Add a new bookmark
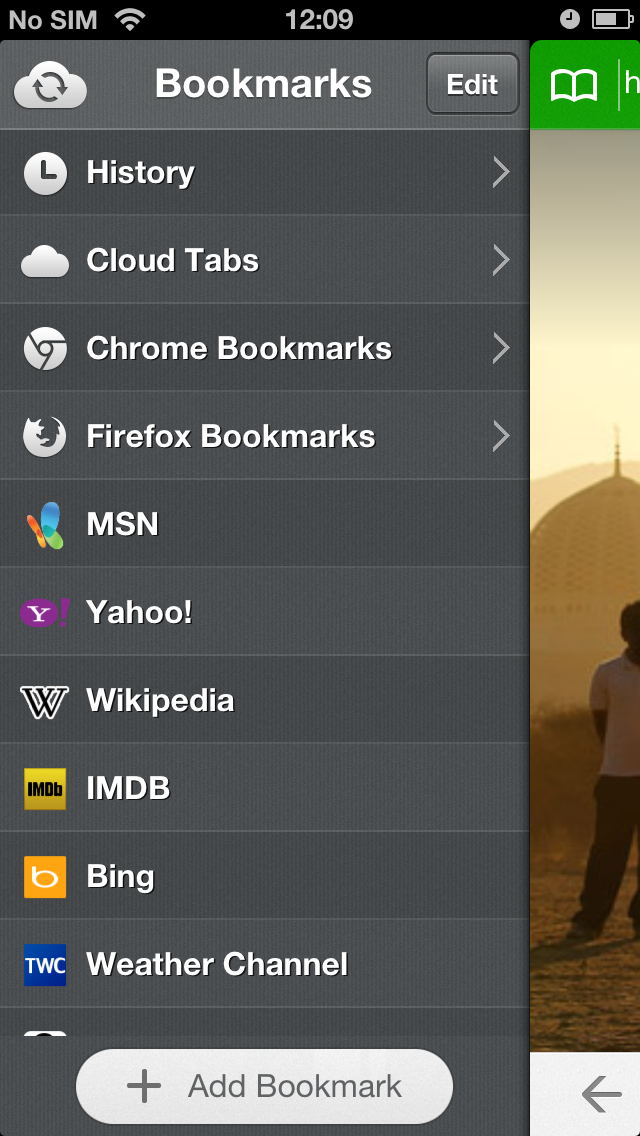 coord(264,1086)
